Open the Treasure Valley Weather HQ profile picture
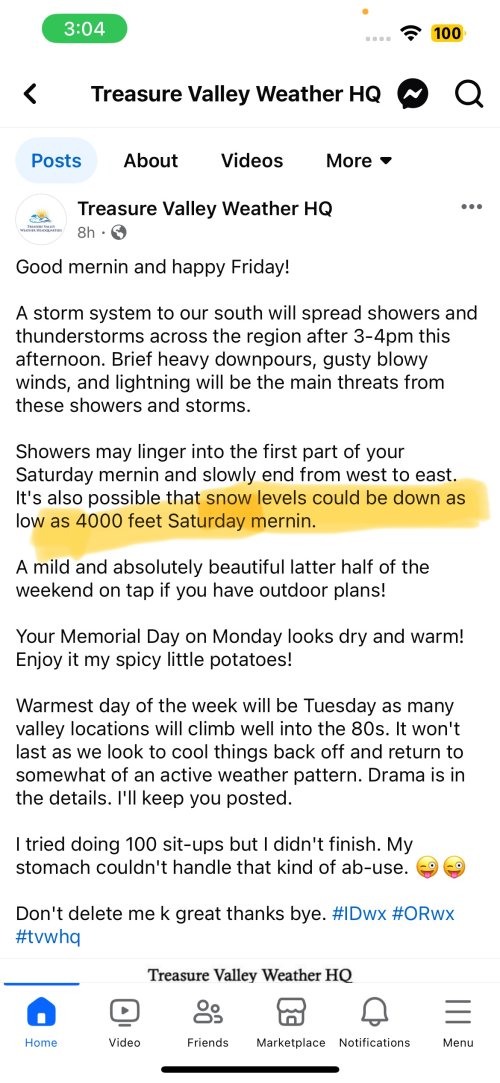The width and height of the screenshot is (500, 1083). [x=41, y=220]
